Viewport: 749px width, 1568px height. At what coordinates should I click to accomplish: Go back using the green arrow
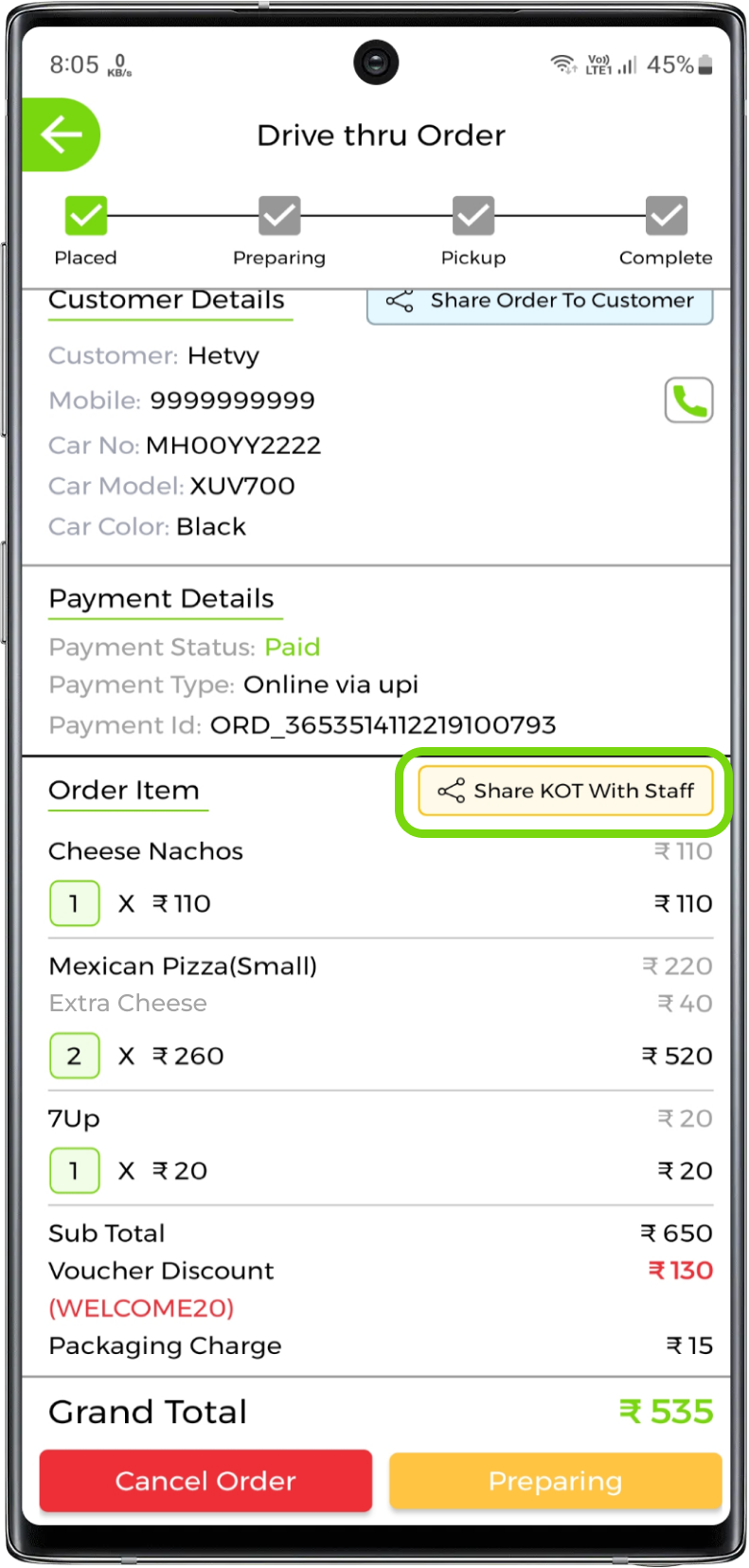coord(61,134)
